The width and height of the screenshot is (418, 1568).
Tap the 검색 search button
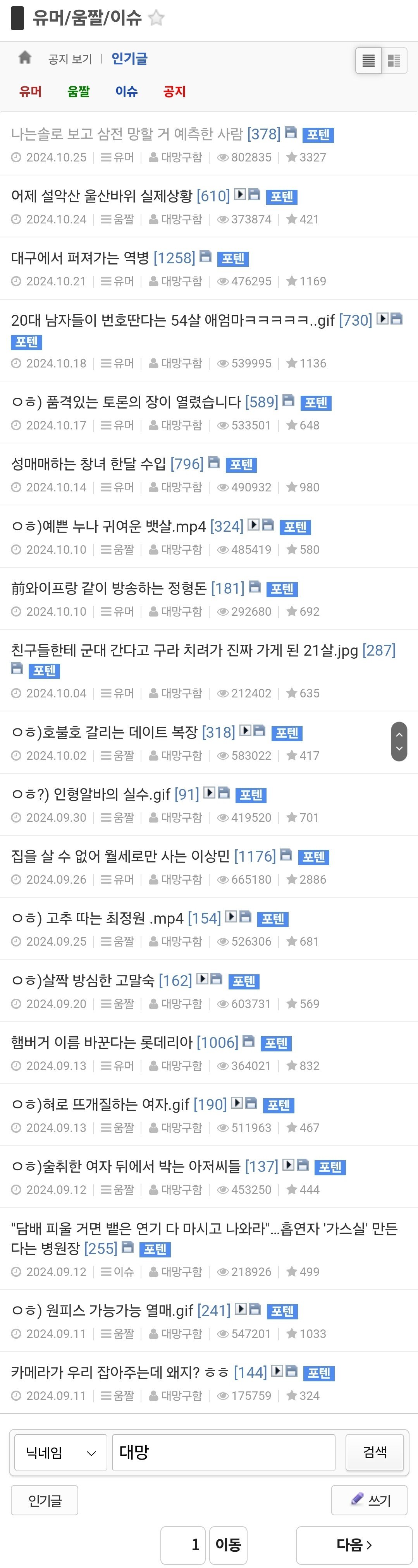pyautogui.click(x=374, y=1452)
